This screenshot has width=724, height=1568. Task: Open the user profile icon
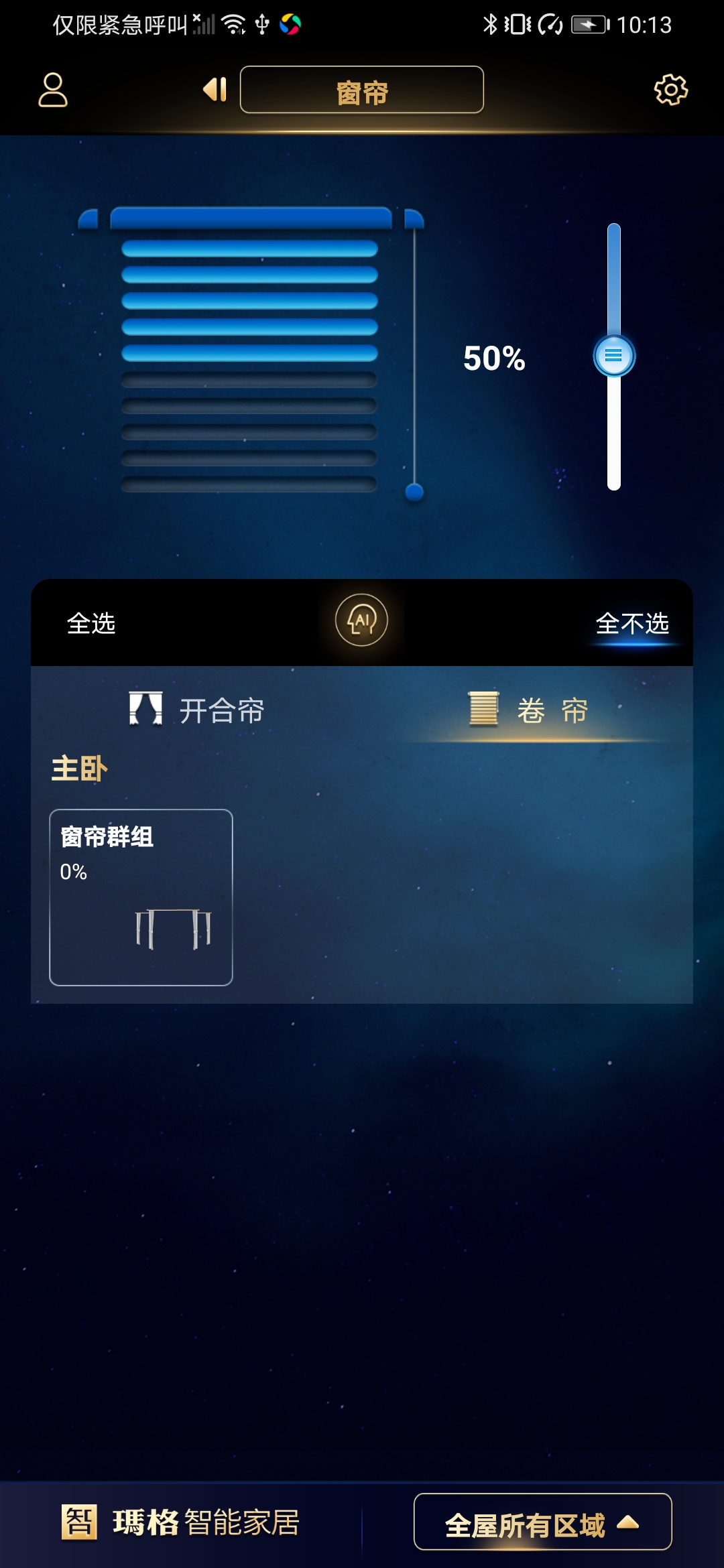tap(54, 90)
